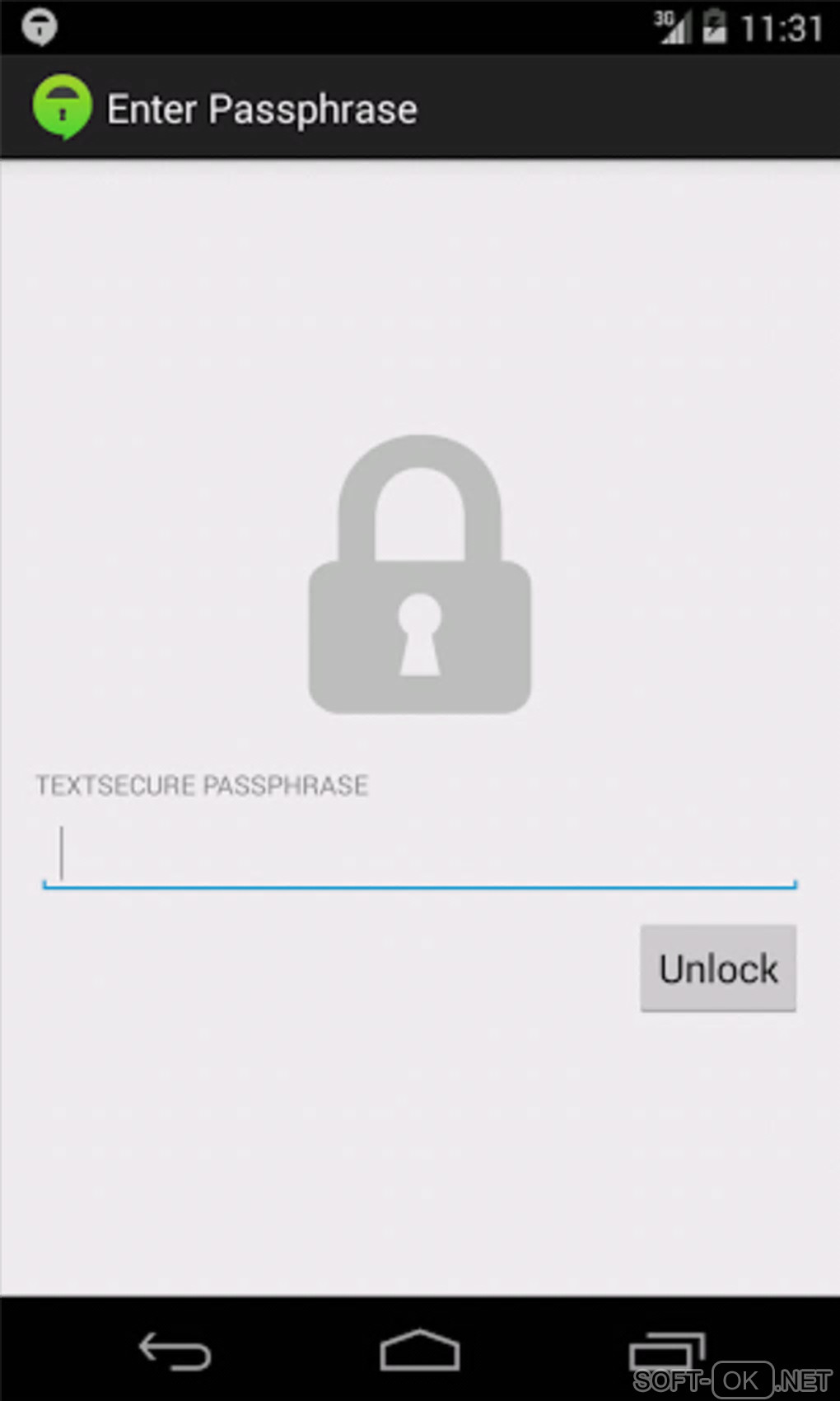Return to the home screen
This screenshot has width=840, height=1401.
(419, 1352)
